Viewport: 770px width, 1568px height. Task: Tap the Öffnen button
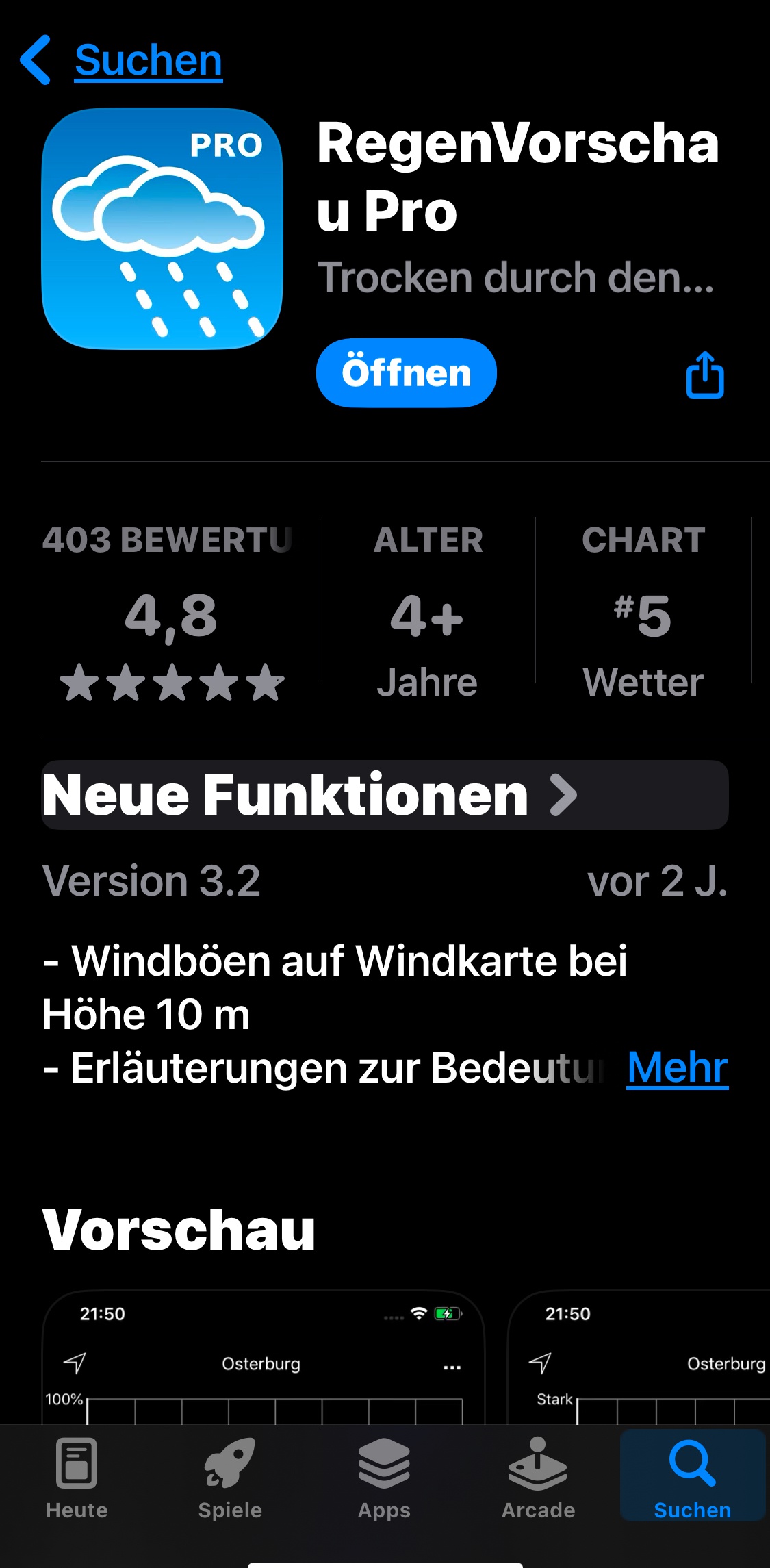(406, 373)
